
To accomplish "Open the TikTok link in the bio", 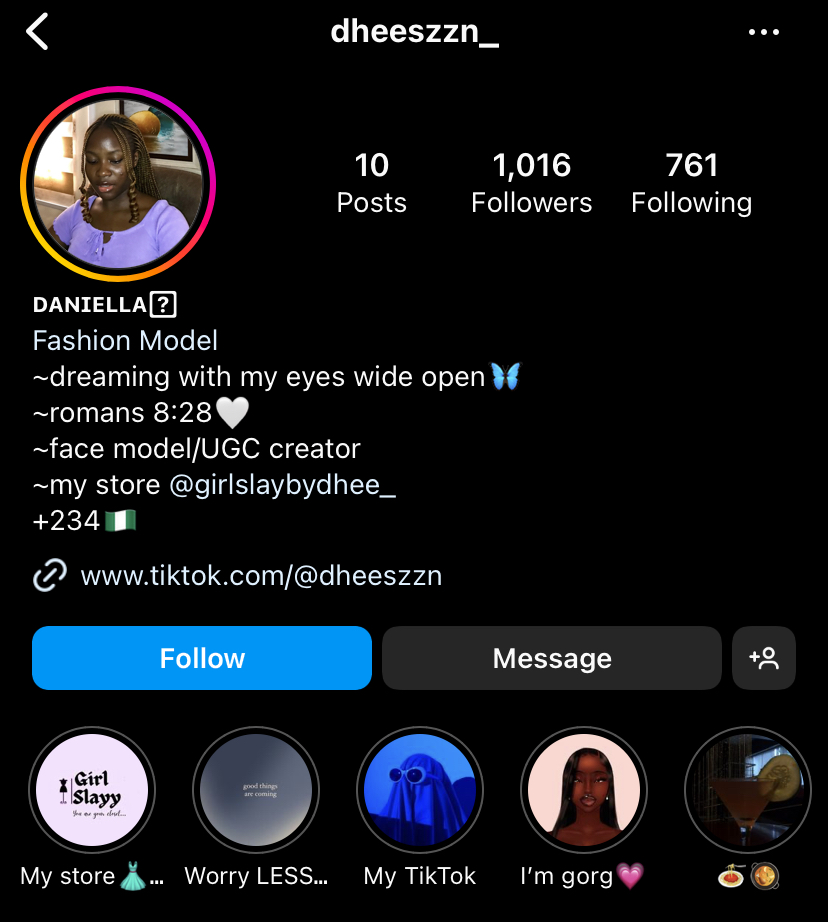I will [x=260, y=576].
